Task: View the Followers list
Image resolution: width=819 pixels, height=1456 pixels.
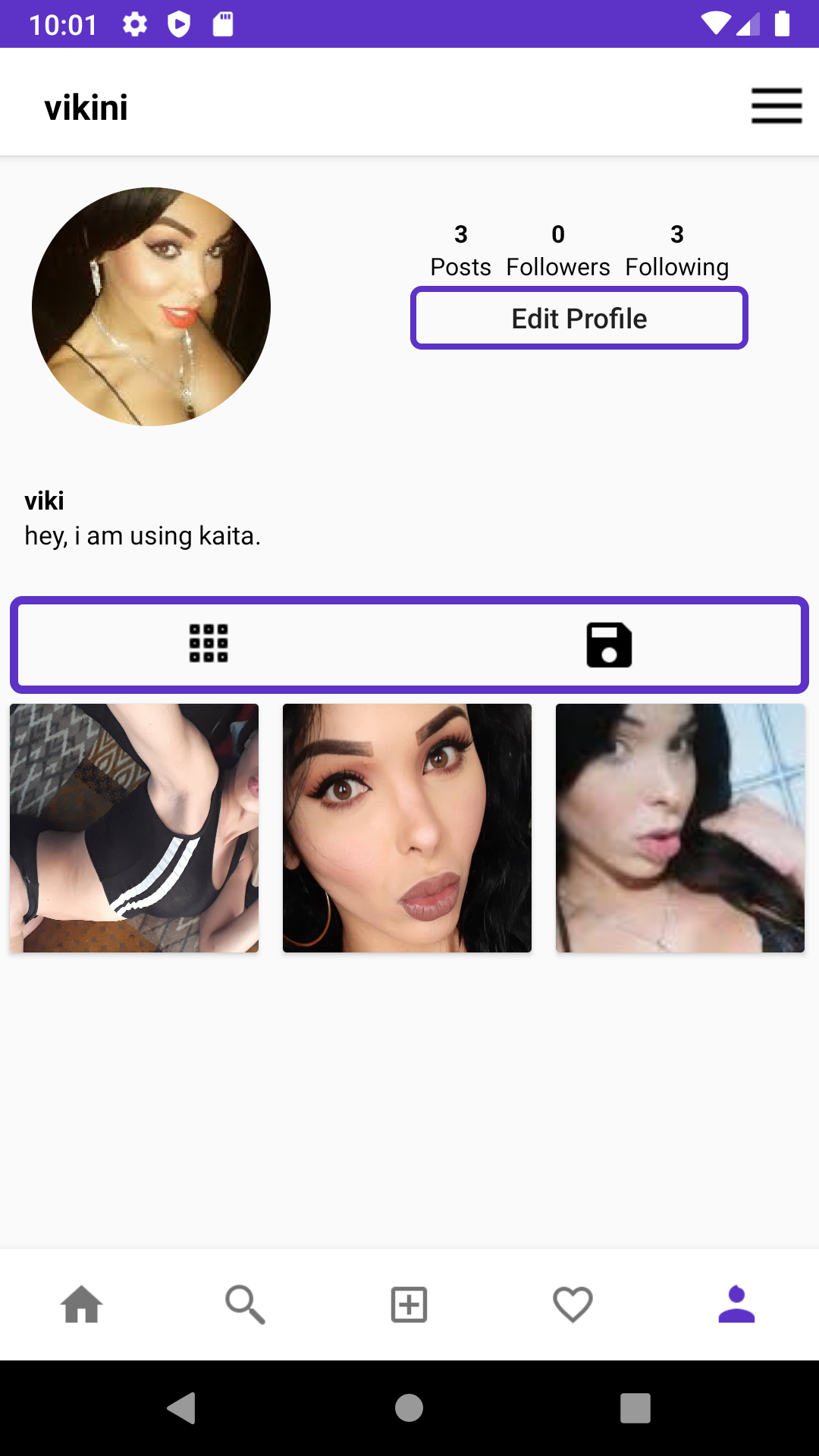Action: point(558,251)
